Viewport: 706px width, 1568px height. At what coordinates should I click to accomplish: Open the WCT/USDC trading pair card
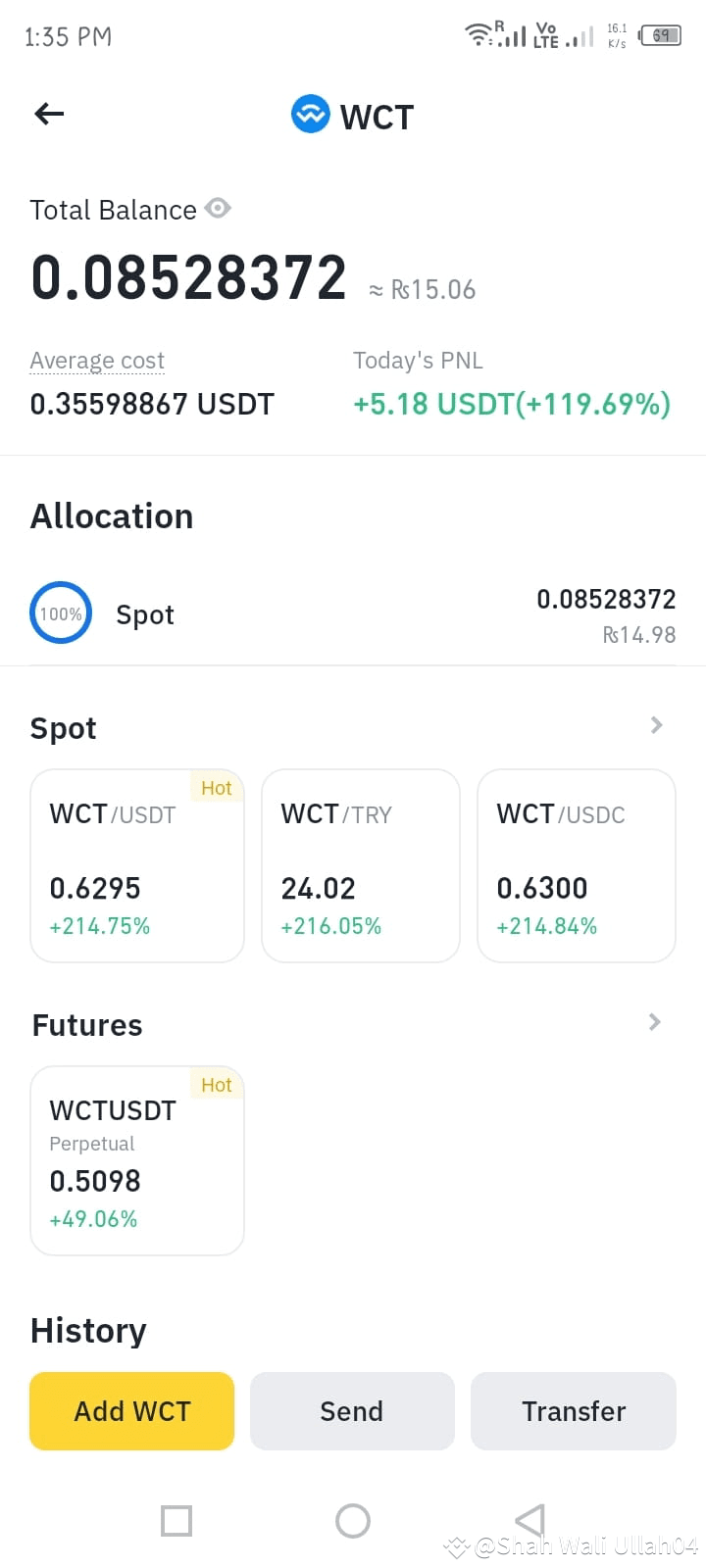coord(576,867)
